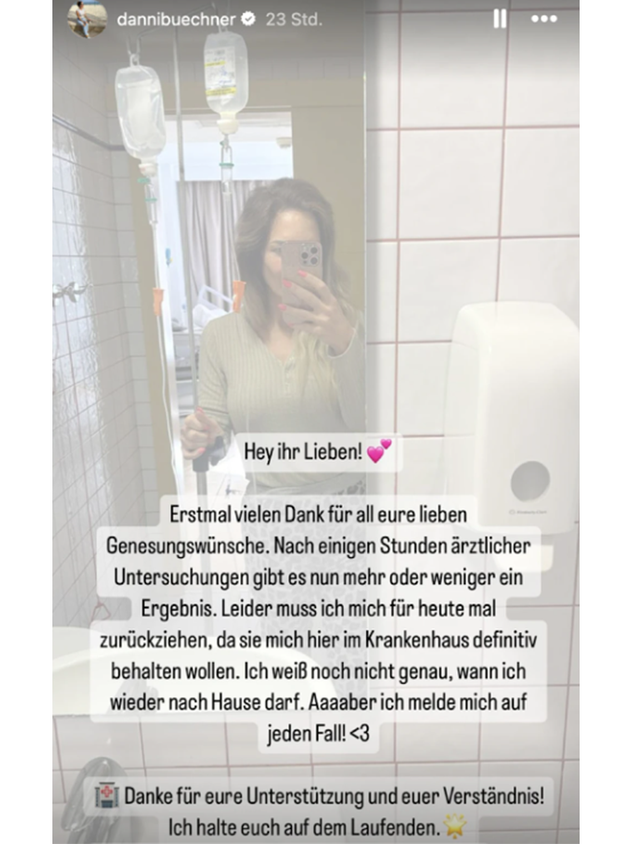This screenshot has height=844, width=633.
Task: Open the three-dot overflow menu
Action: 544,19
